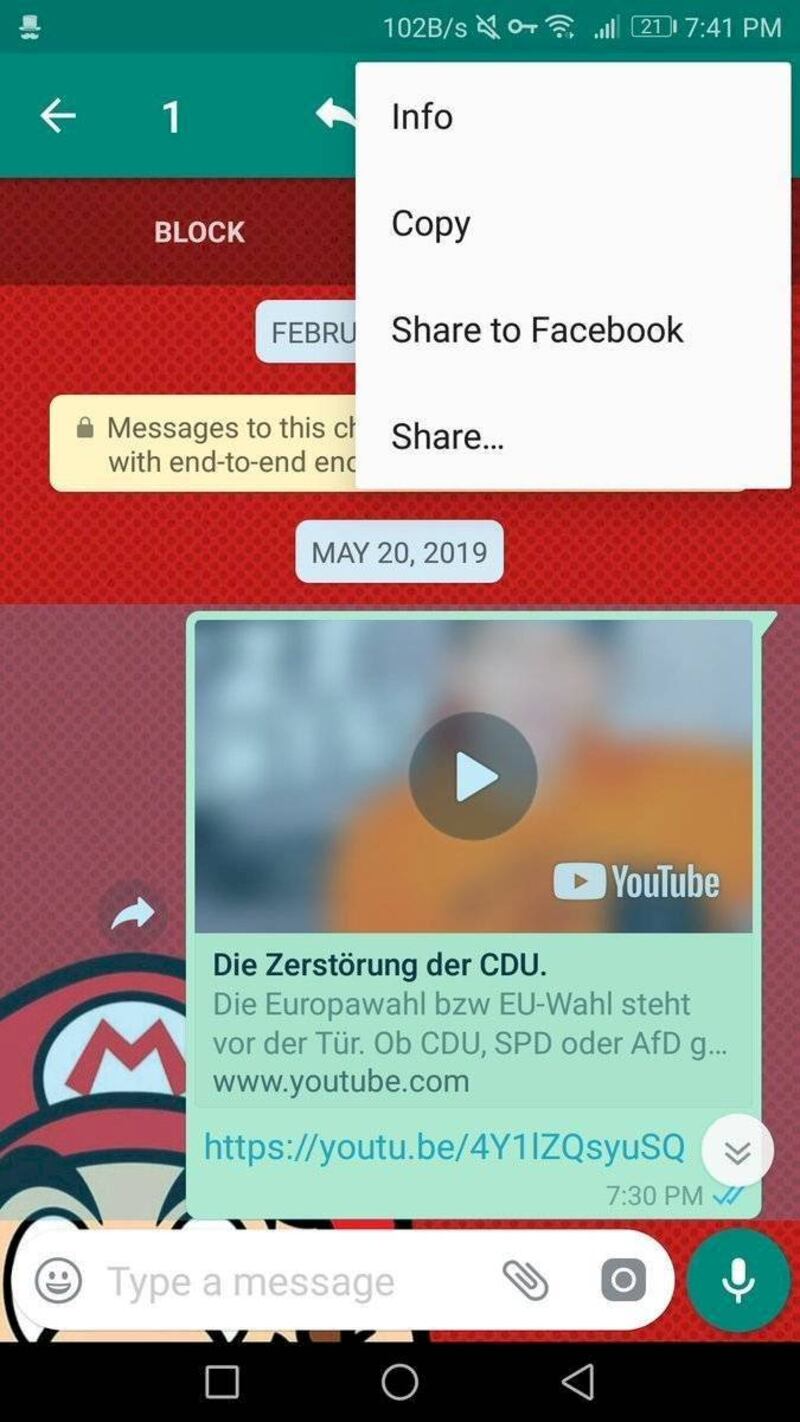Exit selection mode with back arrow
Viewport: 800px width, 1422px height.
pyautogui.click(x=57, y=116)
